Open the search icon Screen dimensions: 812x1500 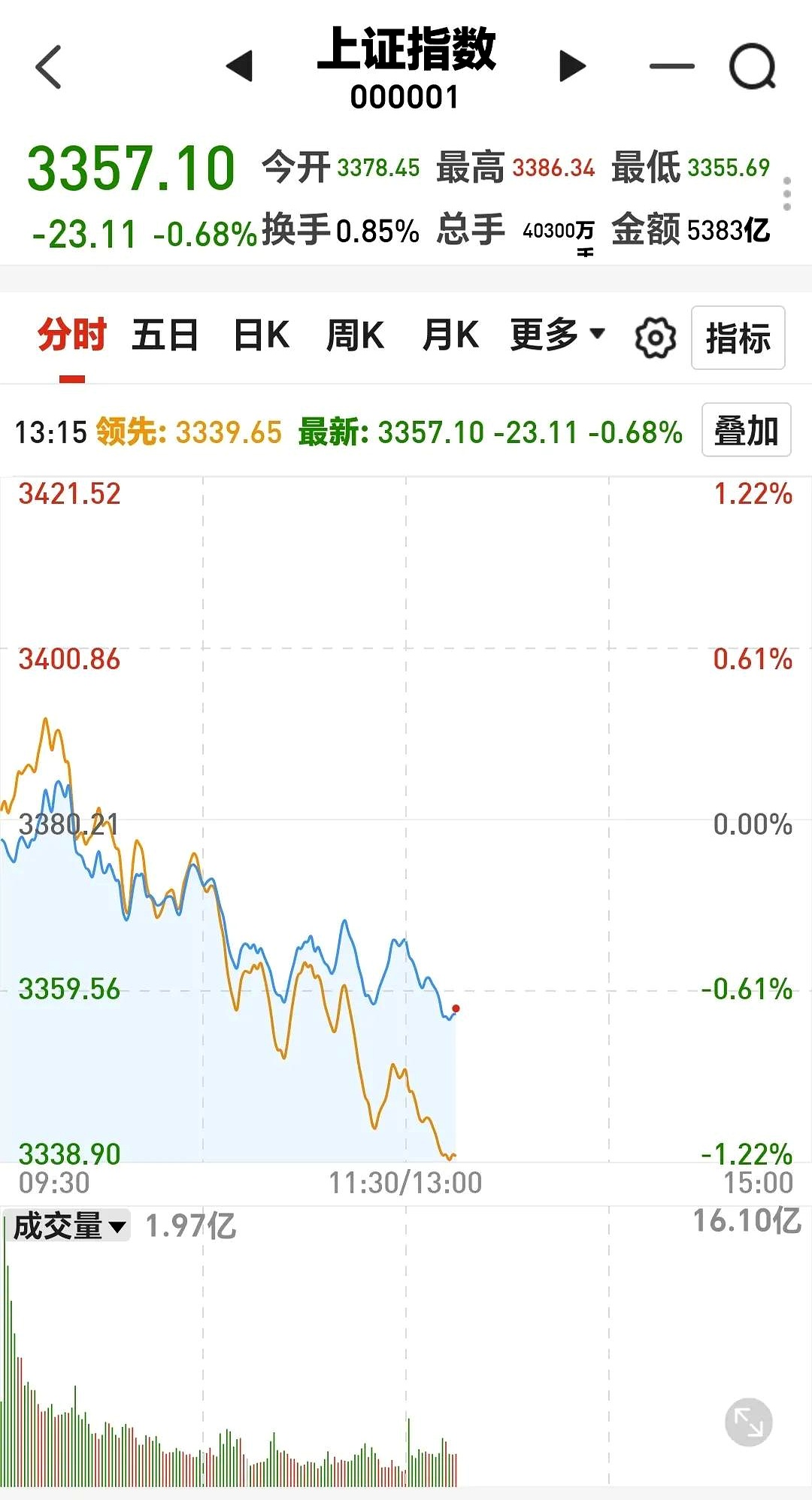tap(753, 66)
